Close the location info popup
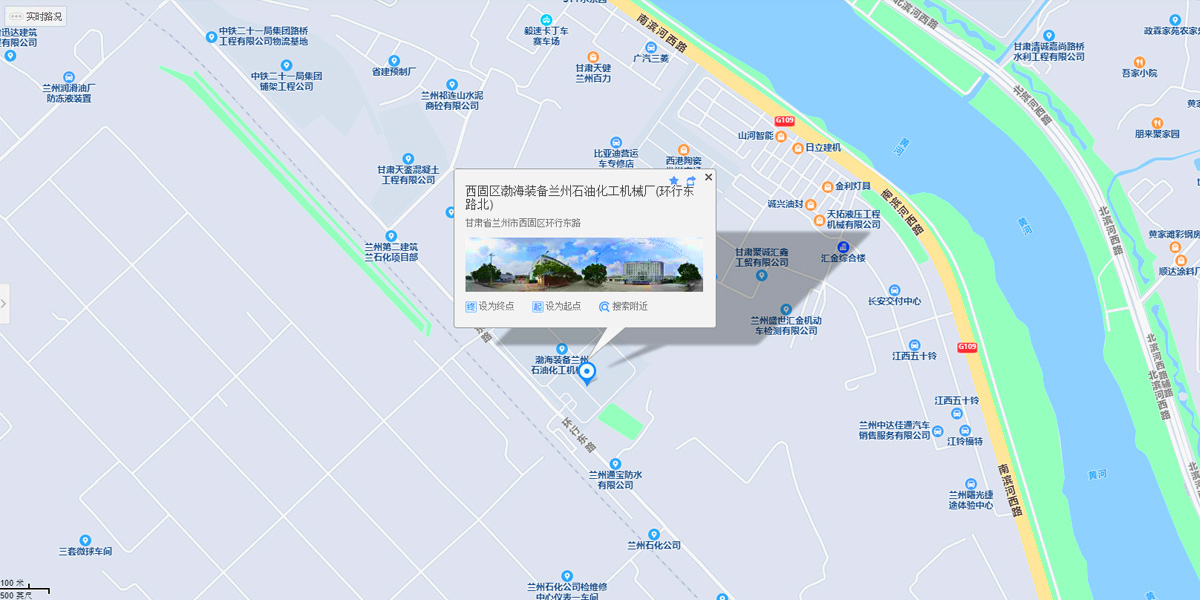The image size is (1200, 600). (709, 177)
